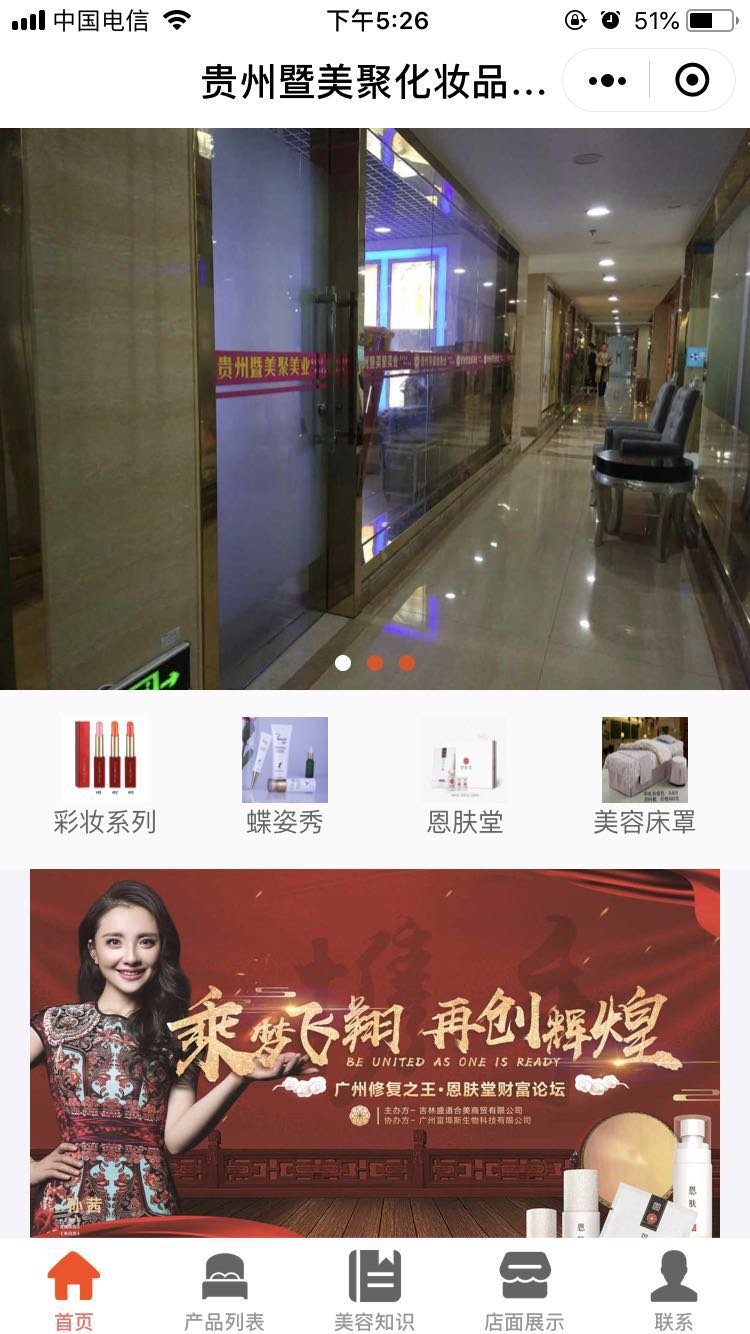Switch to the 联系 tab
Screen dimensions: 750x1334
pos(673,1289)
